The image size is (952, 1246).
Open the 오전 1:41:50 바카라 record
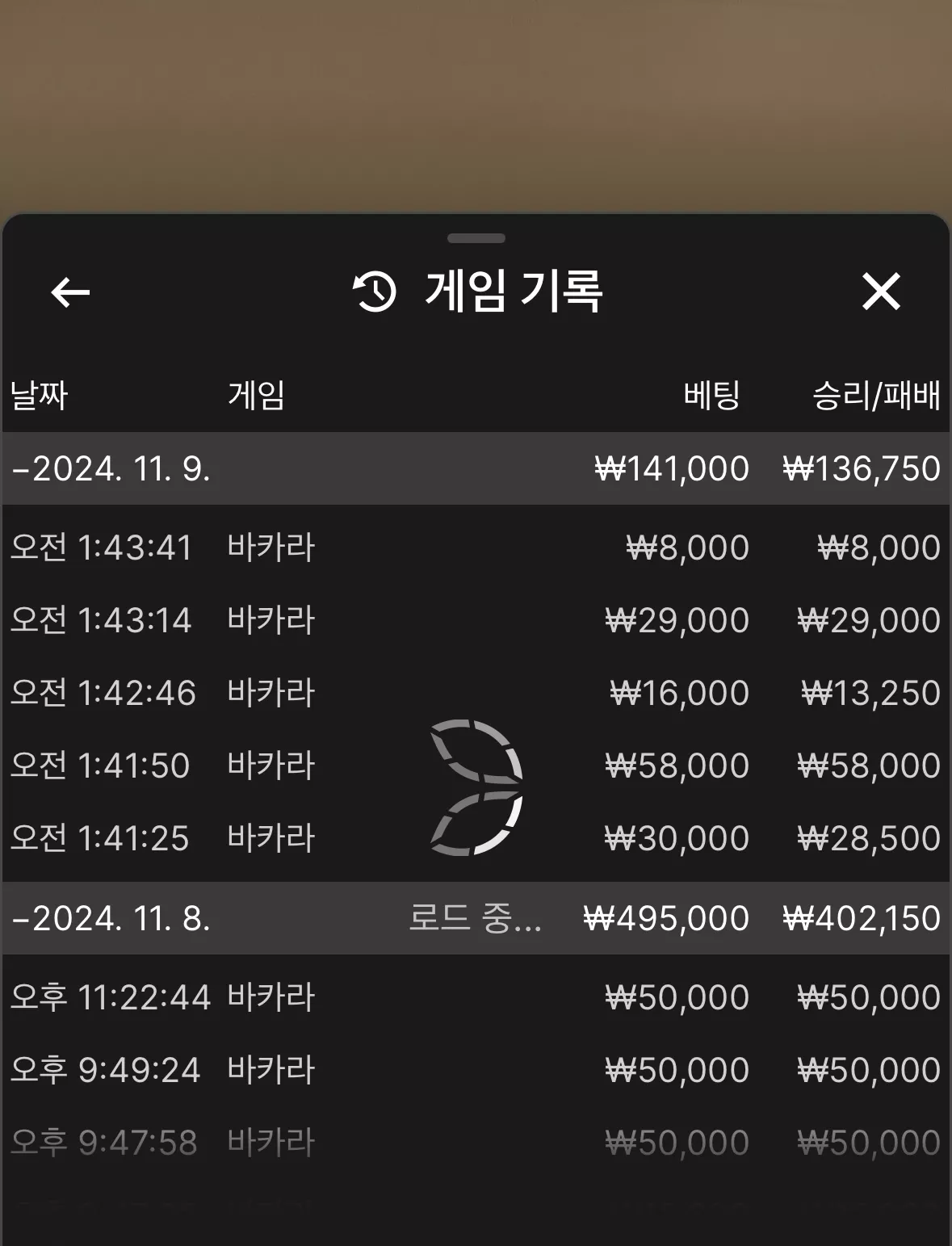click(476, 766)
